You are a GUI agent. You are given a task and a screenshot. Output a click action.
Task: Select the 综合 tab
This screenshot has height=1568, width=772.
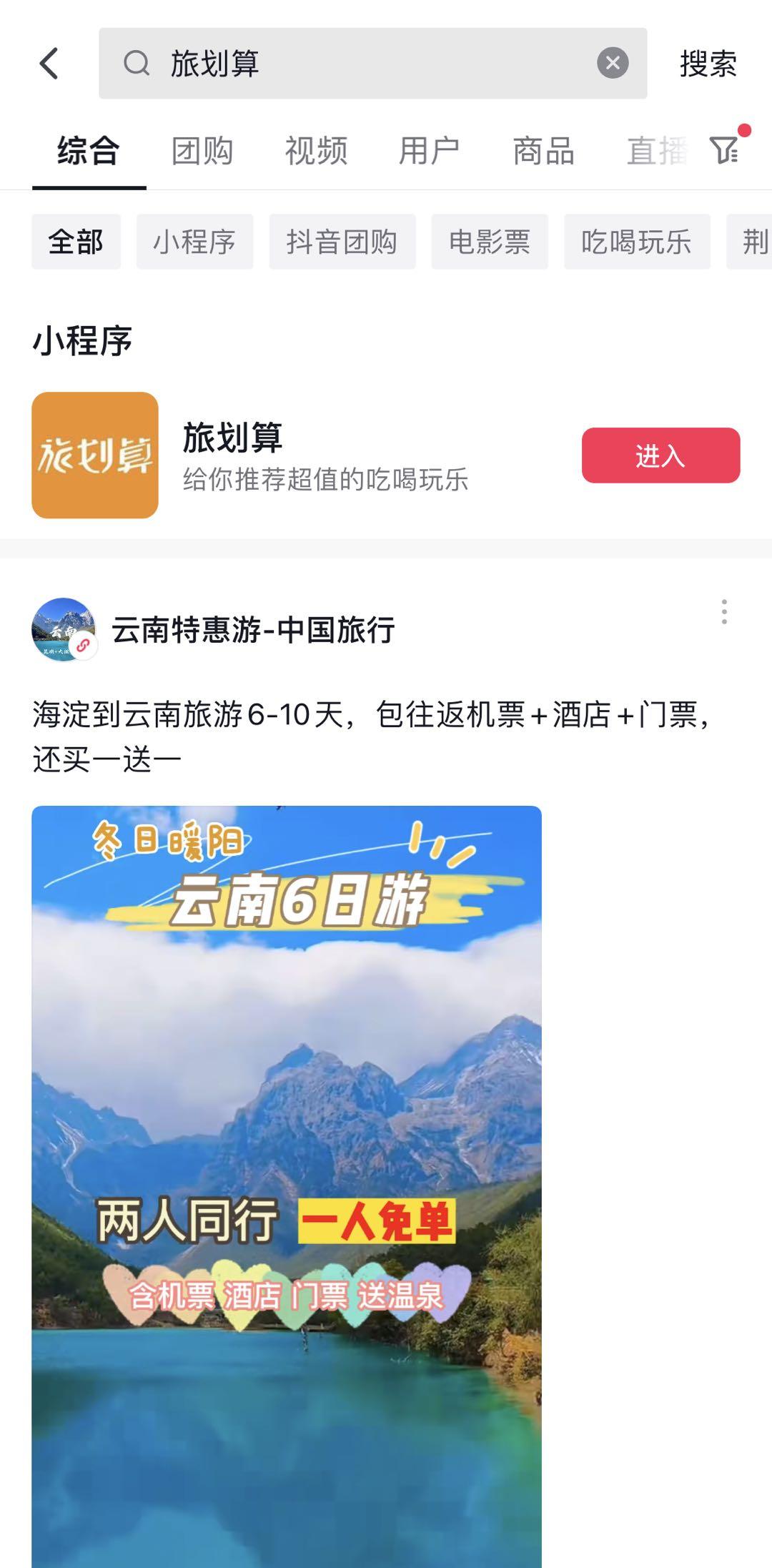click(89, 151)
